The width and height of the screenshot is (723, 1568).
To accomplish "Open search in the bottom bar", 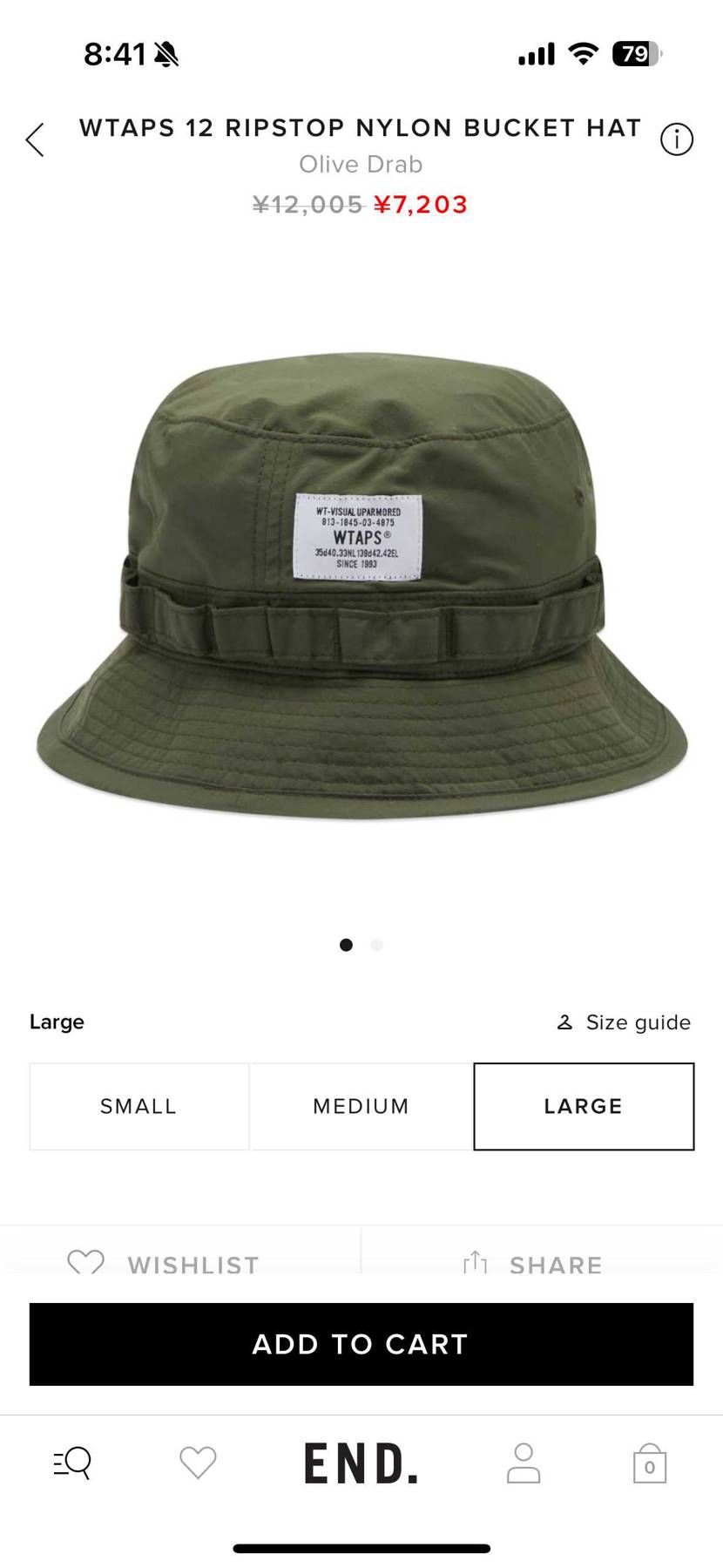I will pyautogui.click(x=72, y=1463).
